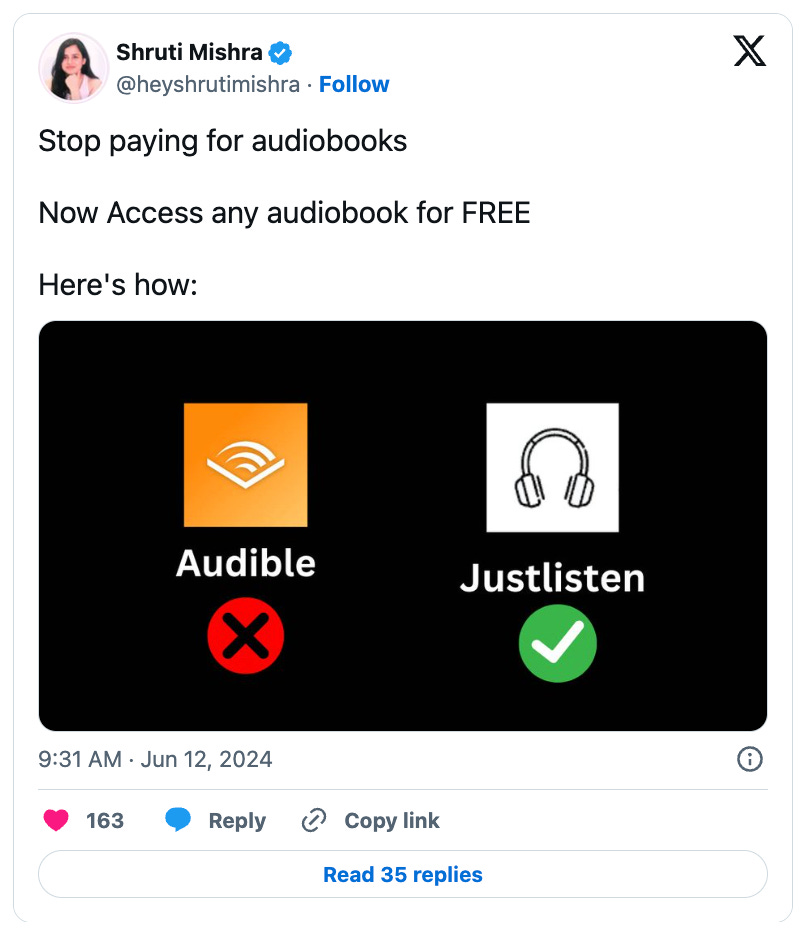Open Shruti Mishra's profile picture
Viewport: 808px width, 938px height.
coord(73,68)
